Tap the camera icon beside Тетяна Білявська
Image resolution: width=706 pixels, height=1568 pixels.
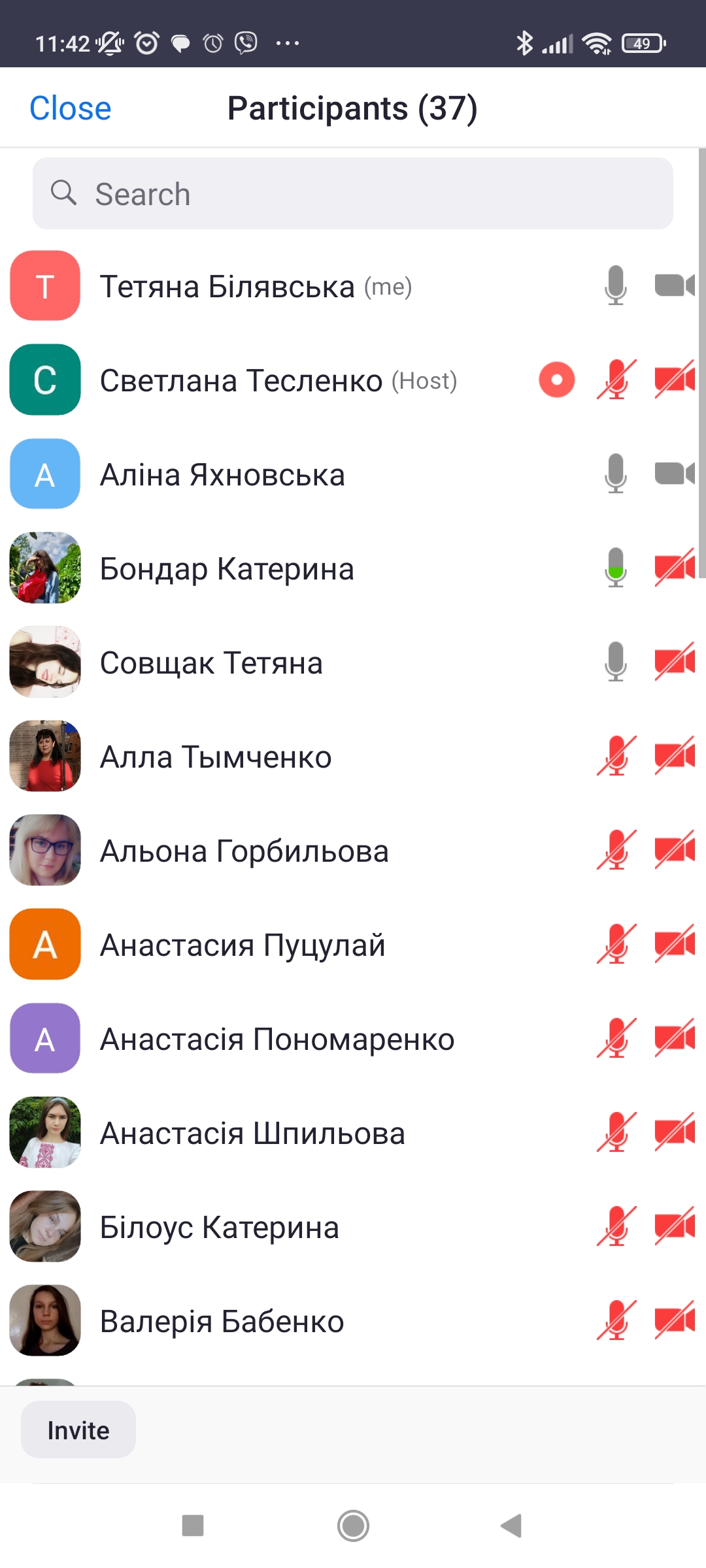click(674, 286)
